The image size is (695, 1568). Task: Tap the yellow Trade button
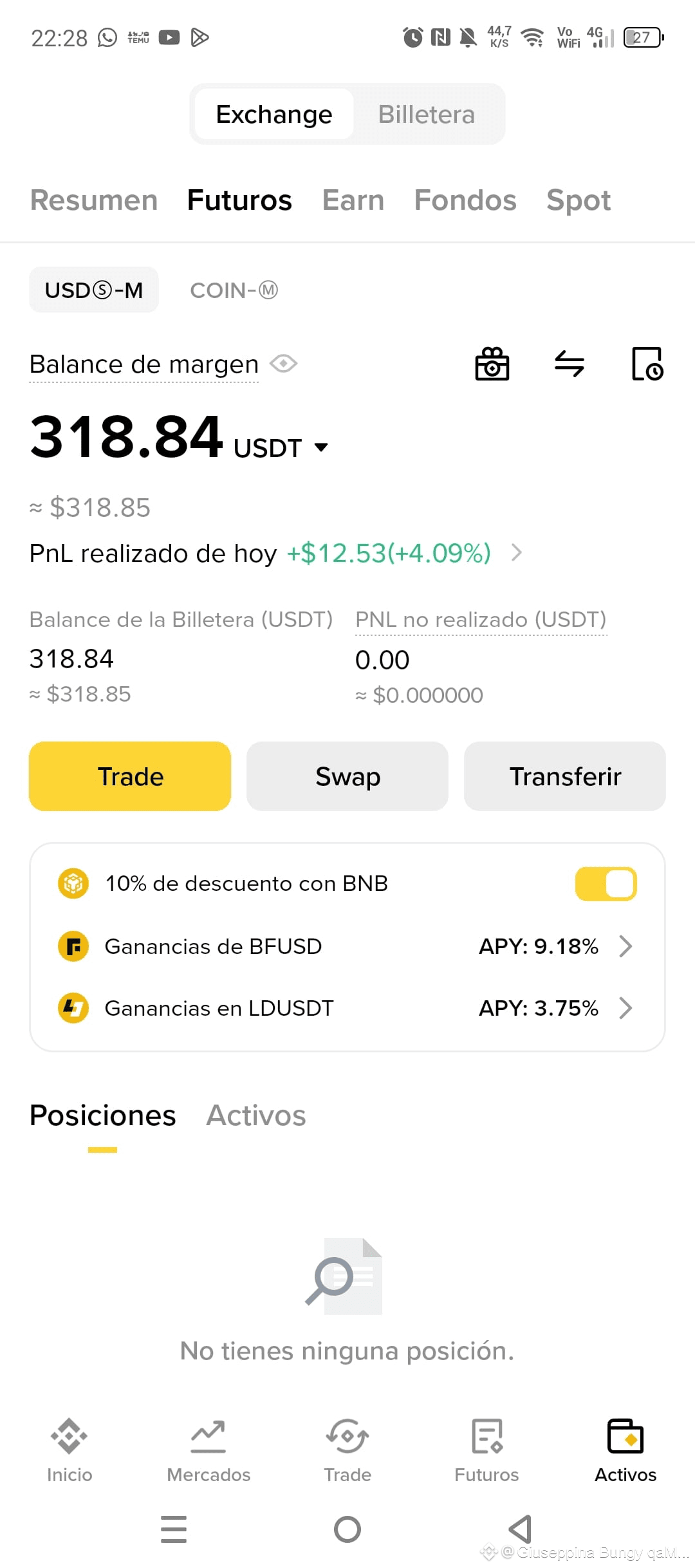130,776
